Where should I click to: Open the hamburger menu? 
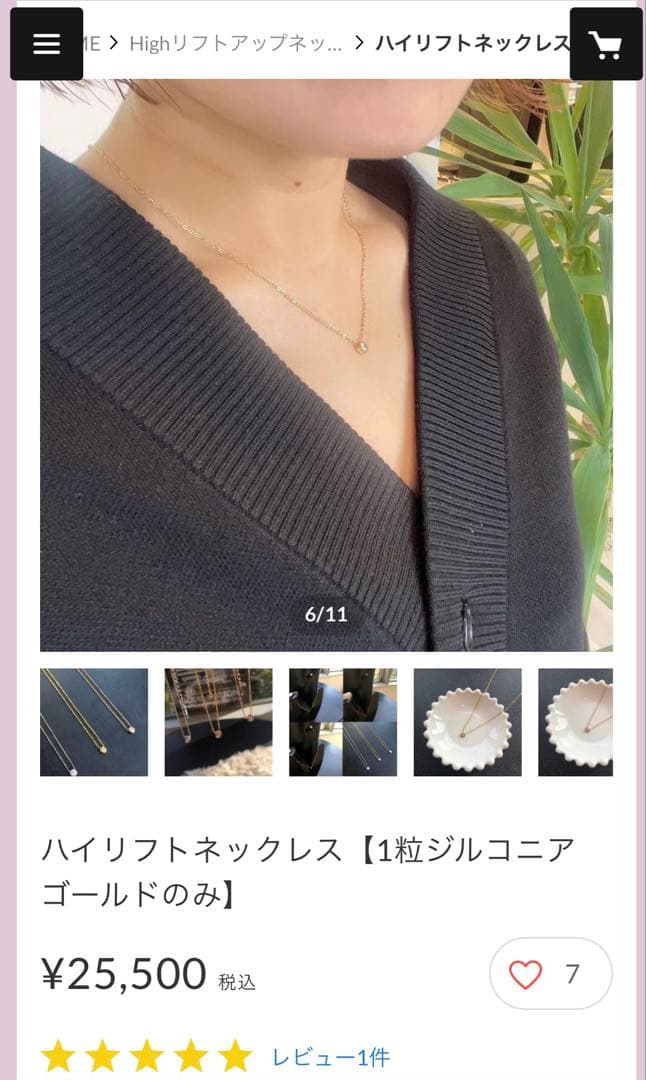46,44
